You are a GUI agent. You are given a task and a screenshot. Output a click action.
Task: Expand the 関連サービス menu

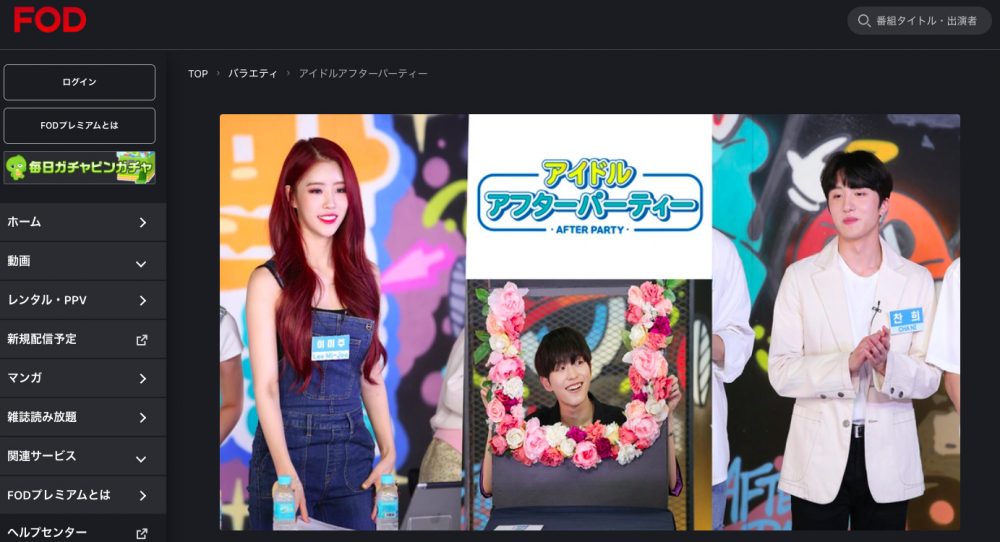tap(79, 456)
